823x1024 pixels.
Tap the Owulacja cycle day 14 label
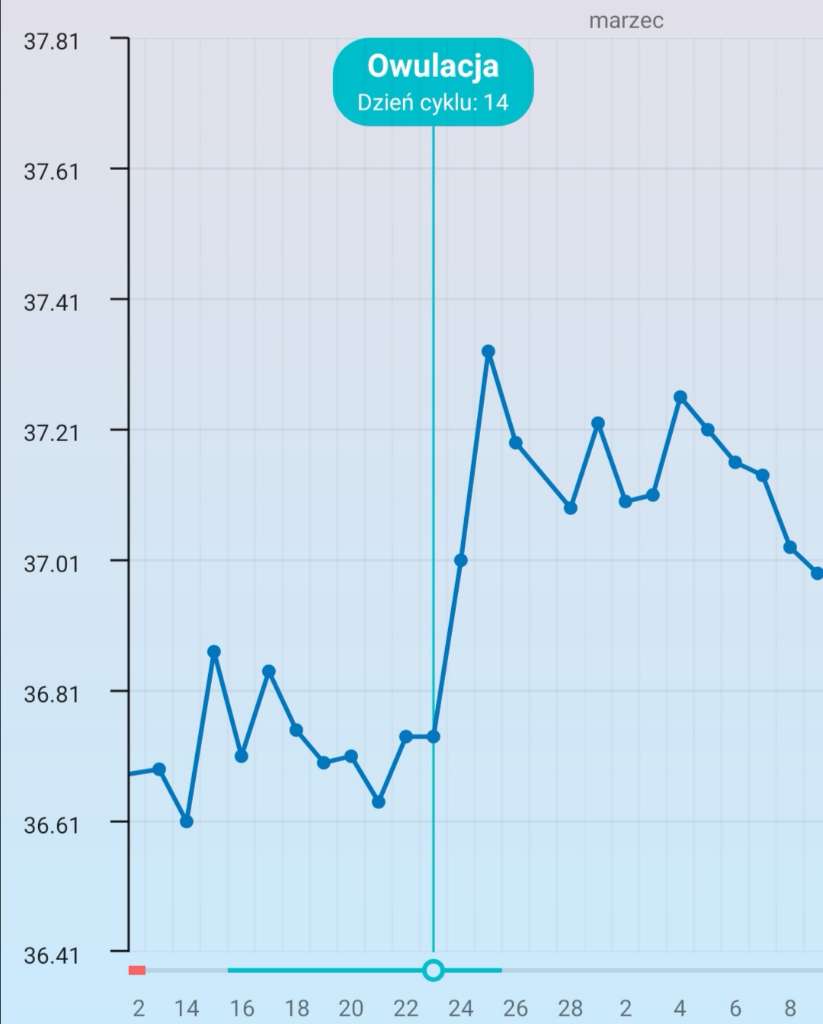[x=433, y=82]
